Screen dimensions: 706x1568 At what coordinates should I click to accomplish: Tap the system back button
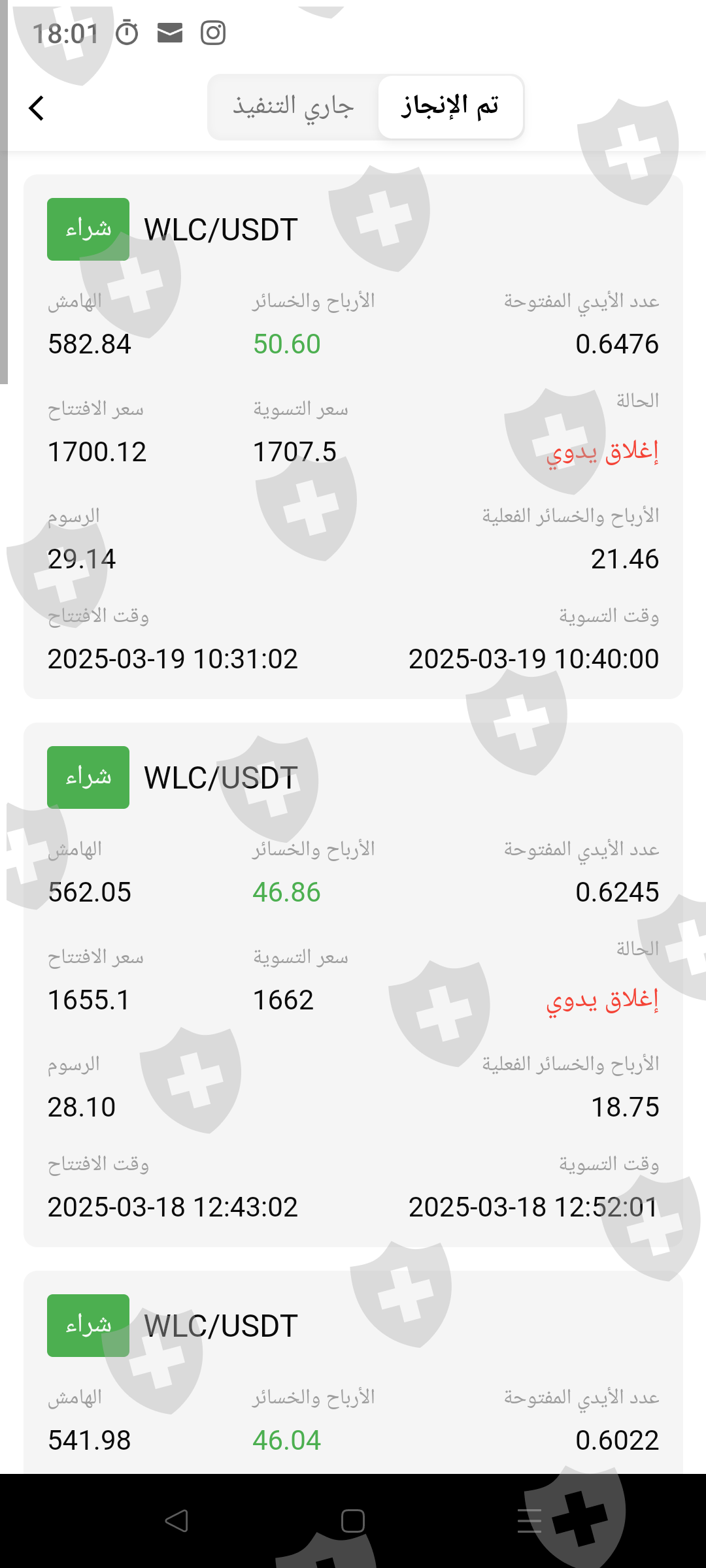coord(176,1521)
